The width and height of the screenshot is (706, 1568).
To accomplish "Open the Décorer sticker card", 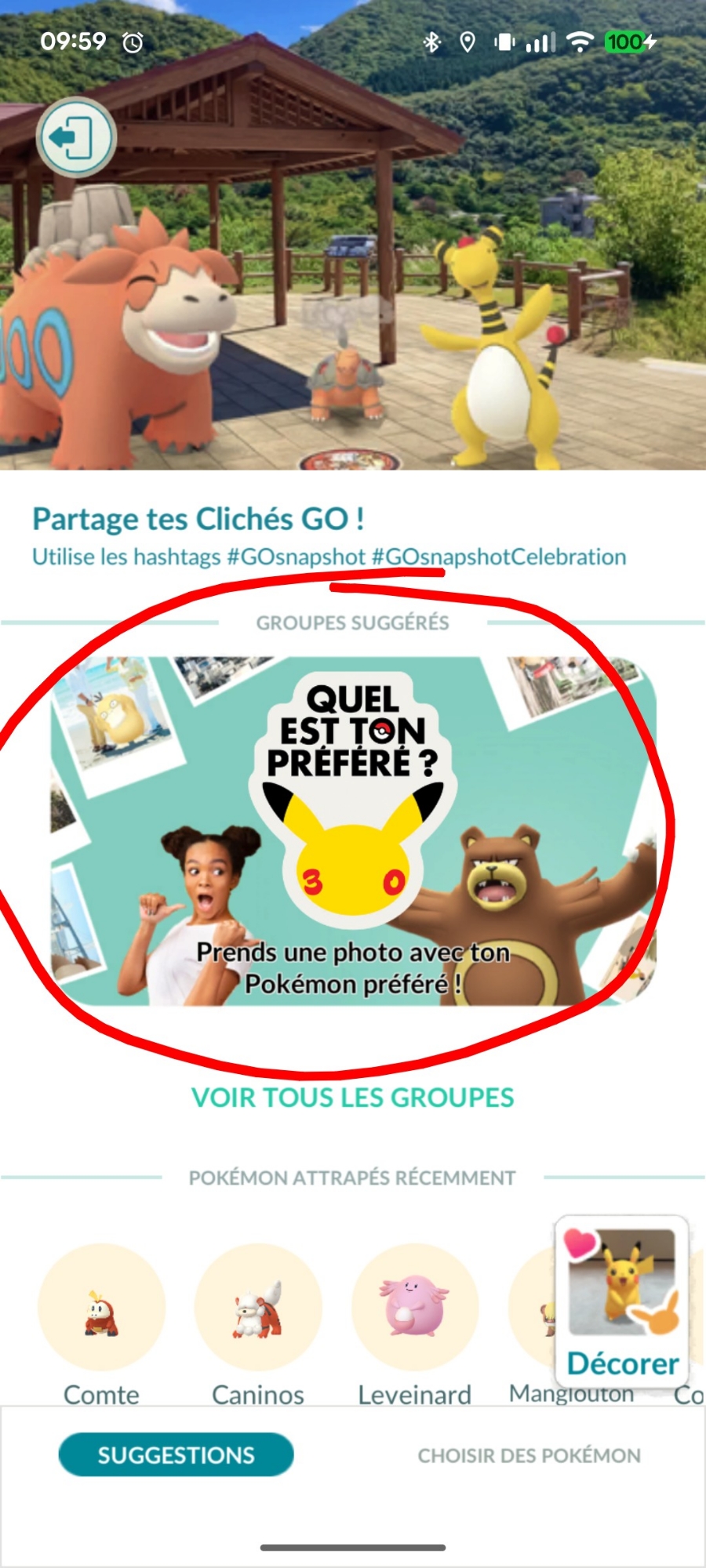I will tap(622, 1300).
